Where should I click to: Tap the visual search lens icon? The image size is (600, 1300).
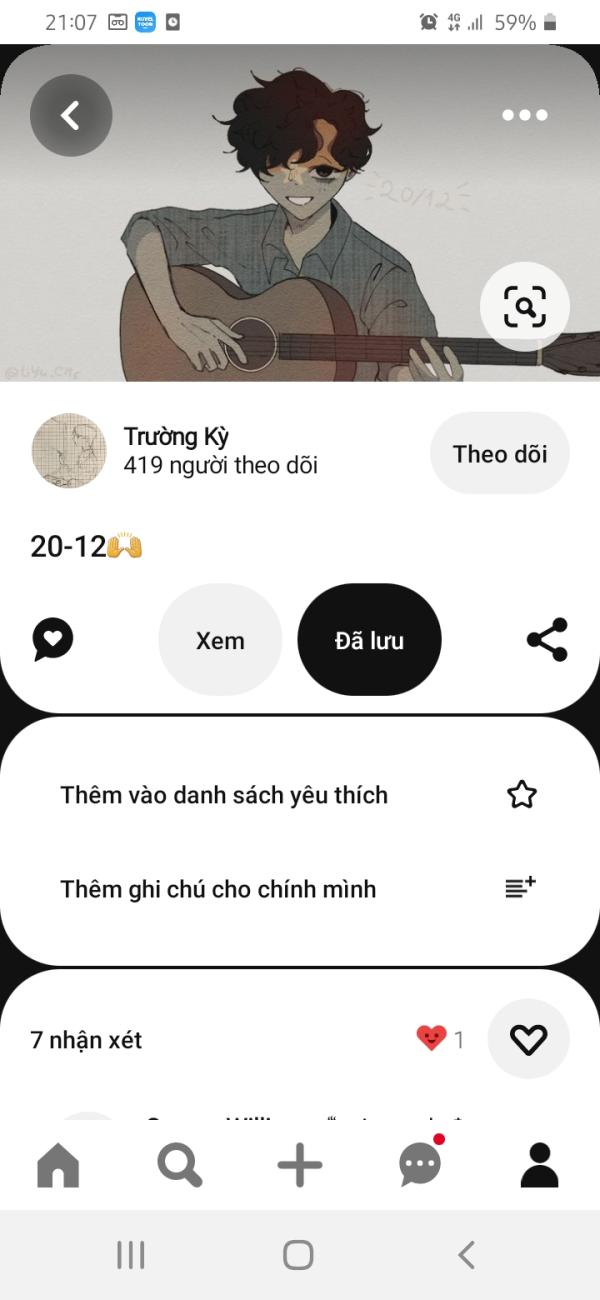pyautogui.click(x=524, y=306)
